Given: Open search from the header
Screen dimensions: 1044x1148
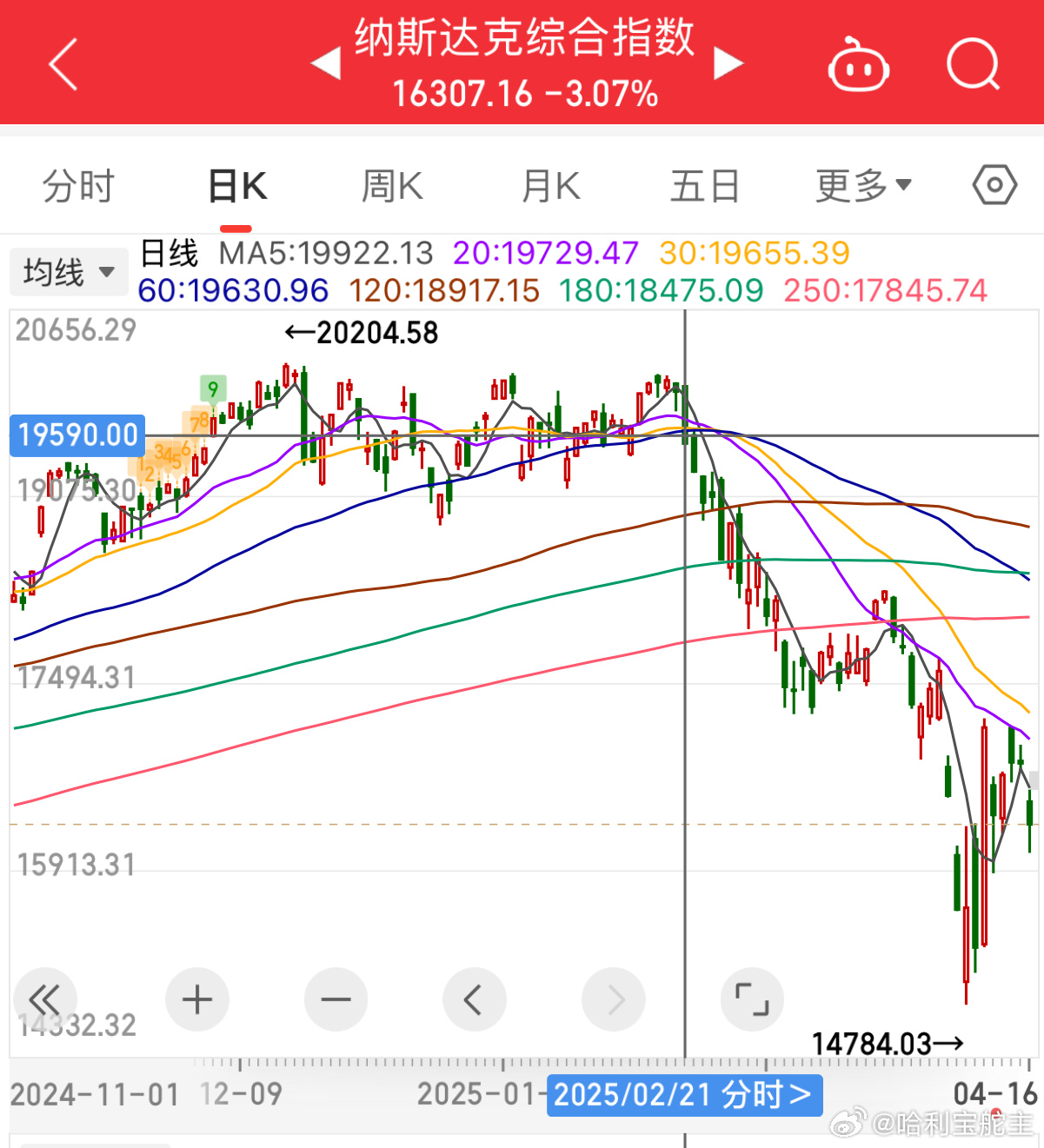Looking at the screenshot, I should tap(973, 64).
